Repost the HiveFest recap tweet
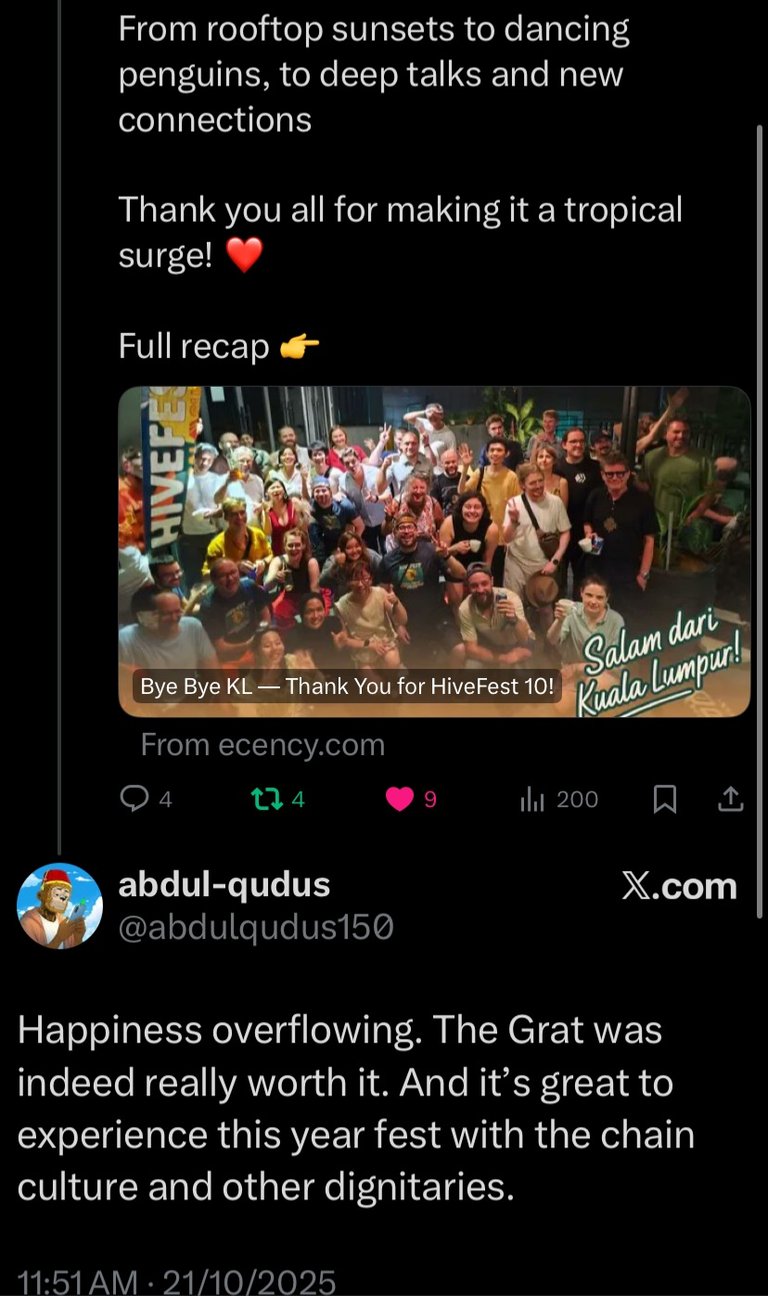Image resolution: width=768 pixels, height=1296 pixels. pos(265,799)
